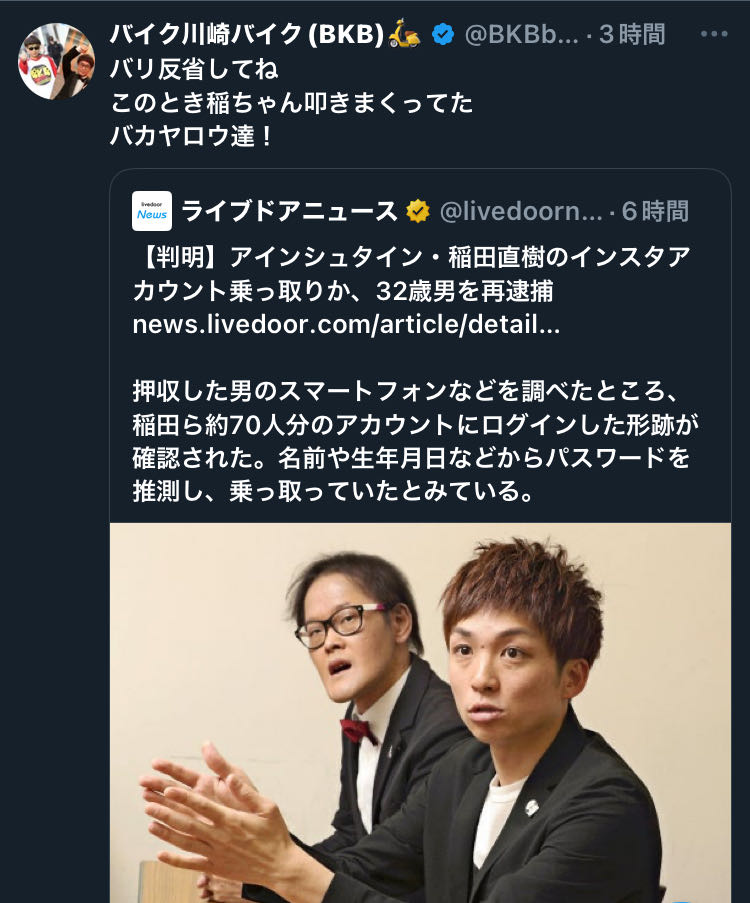The height and width of the screenshot is (903, 750).
Task: Open the news.livedoor.com article link
Action: pos(346,324)
